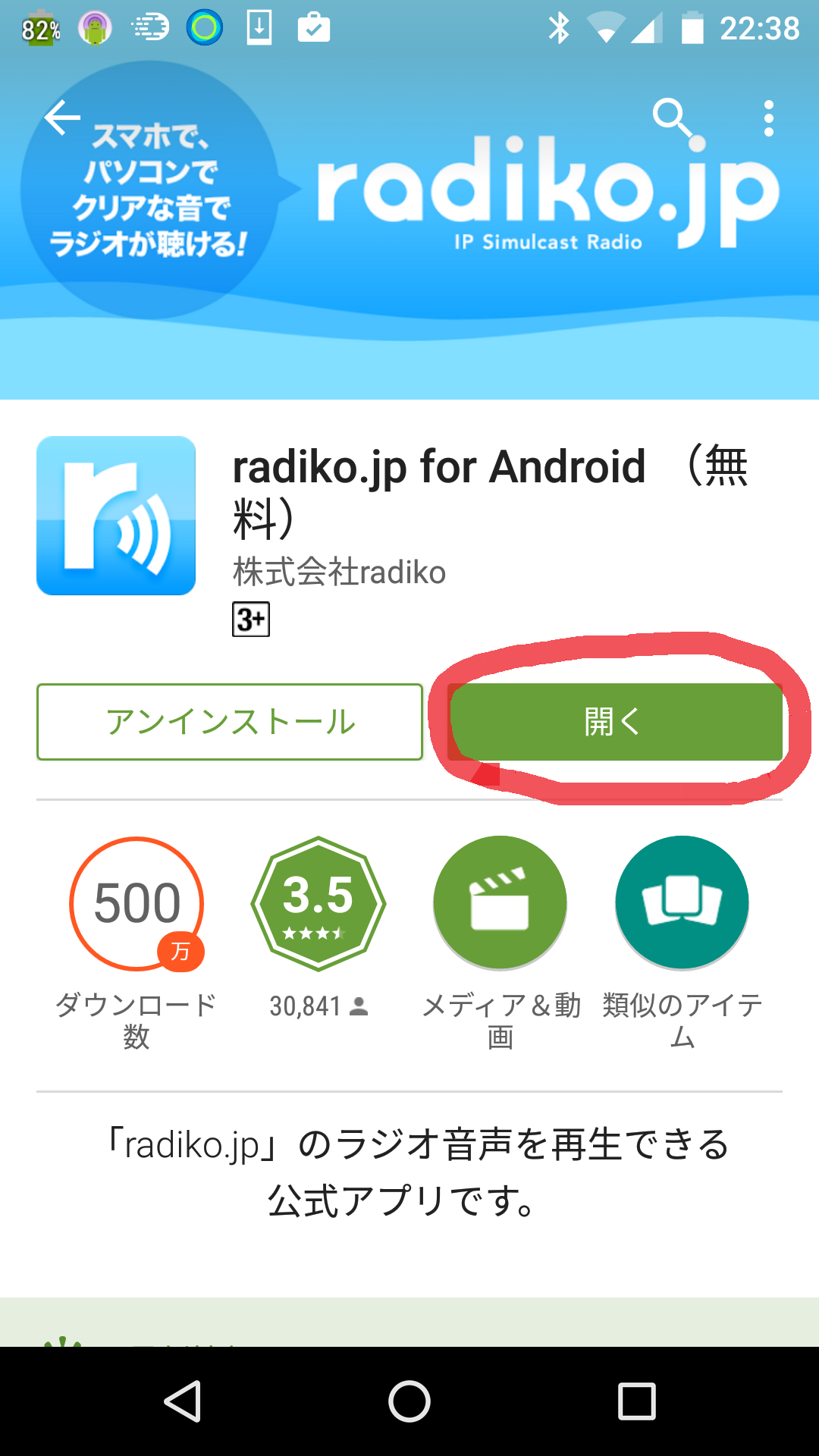
Task: Tap the Bluetooth icon in the status bar
Action: pos(561,28)
